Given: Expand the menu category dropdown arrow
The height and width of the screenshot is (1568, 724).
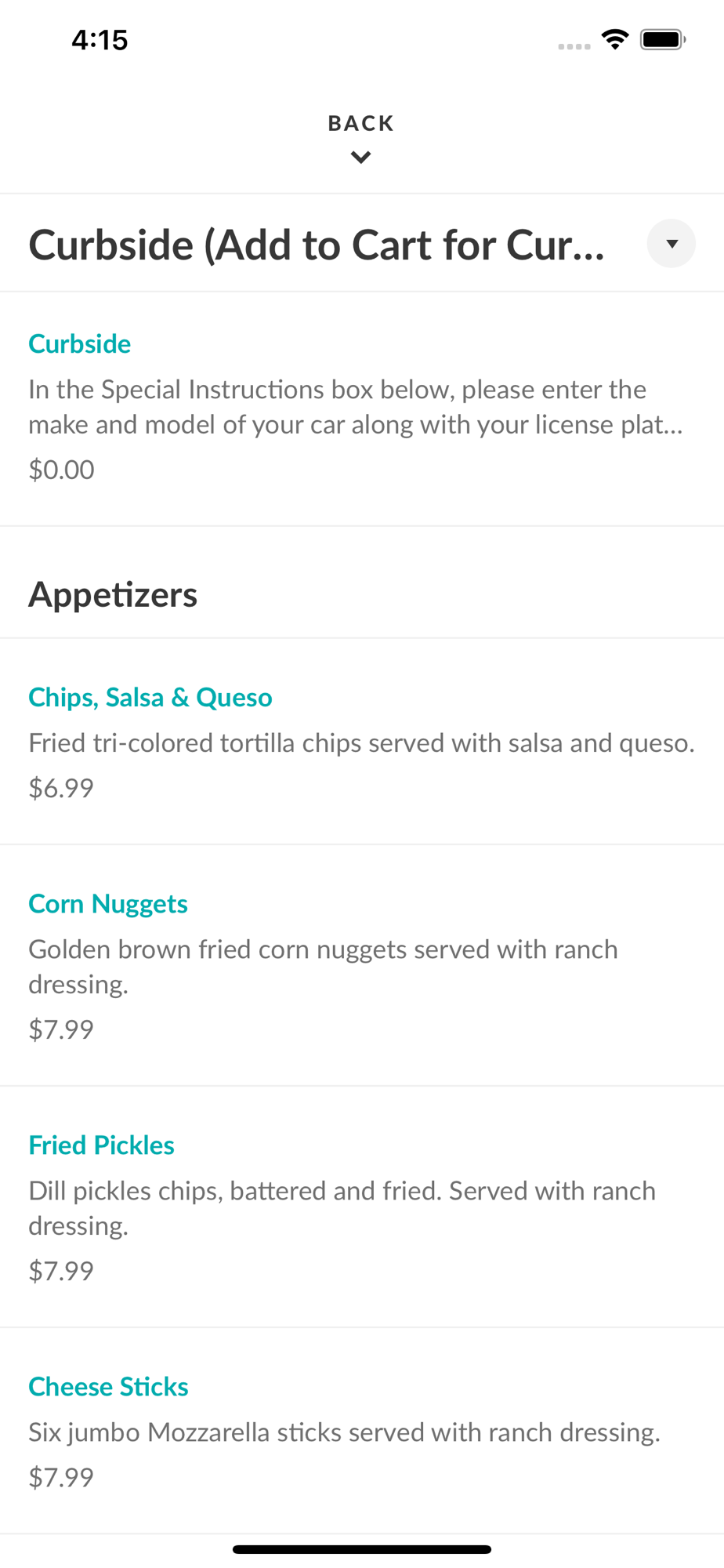Looking at the screenshot, I should [672, 244].
